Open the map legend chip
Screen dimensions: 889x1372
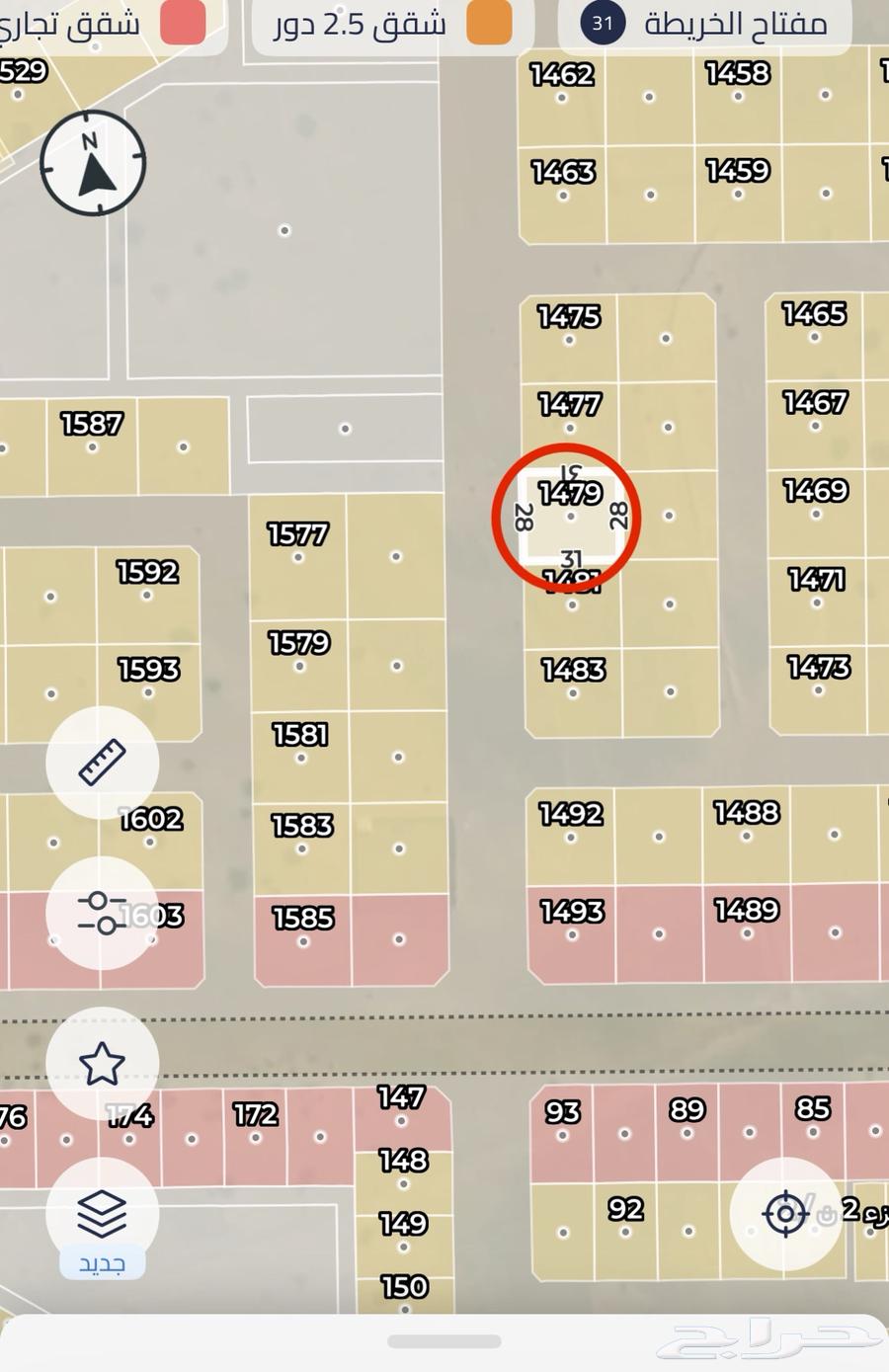706,24
